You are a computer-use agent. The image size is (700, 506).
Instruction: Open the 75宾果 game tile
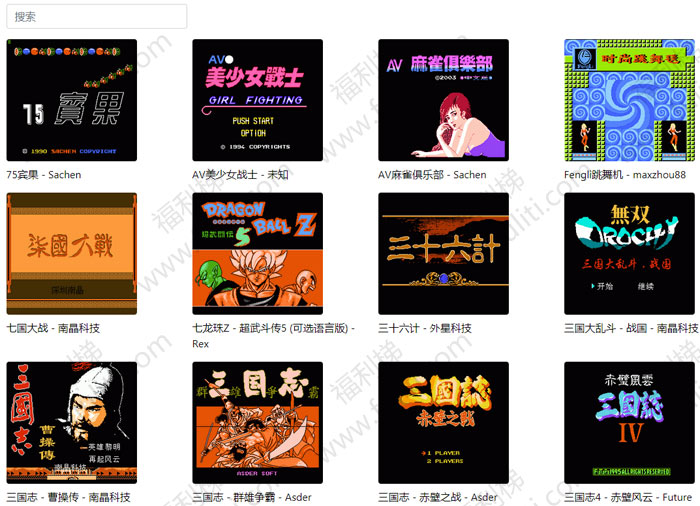coord(71,100)
